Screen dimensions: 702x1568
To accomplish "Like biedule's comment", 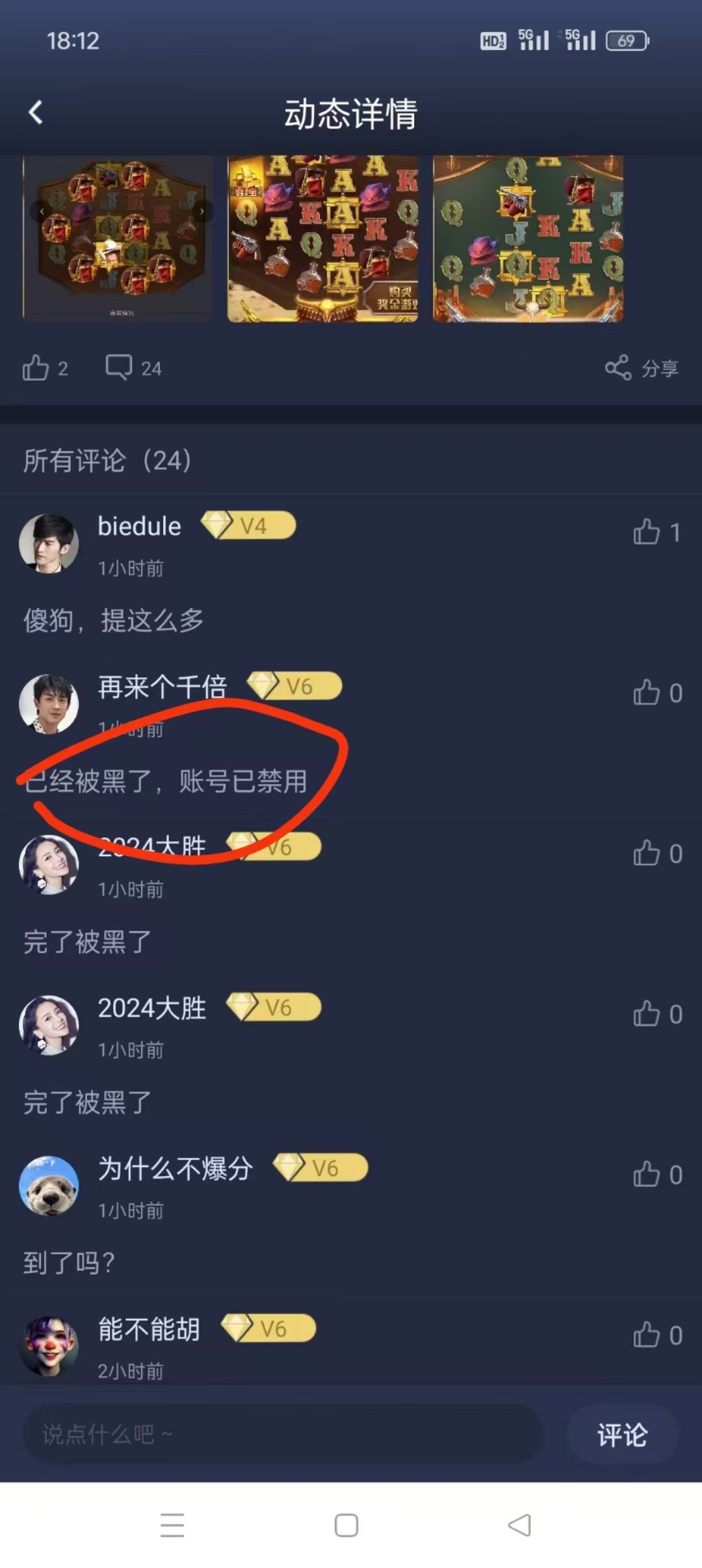I will [647, 532].
